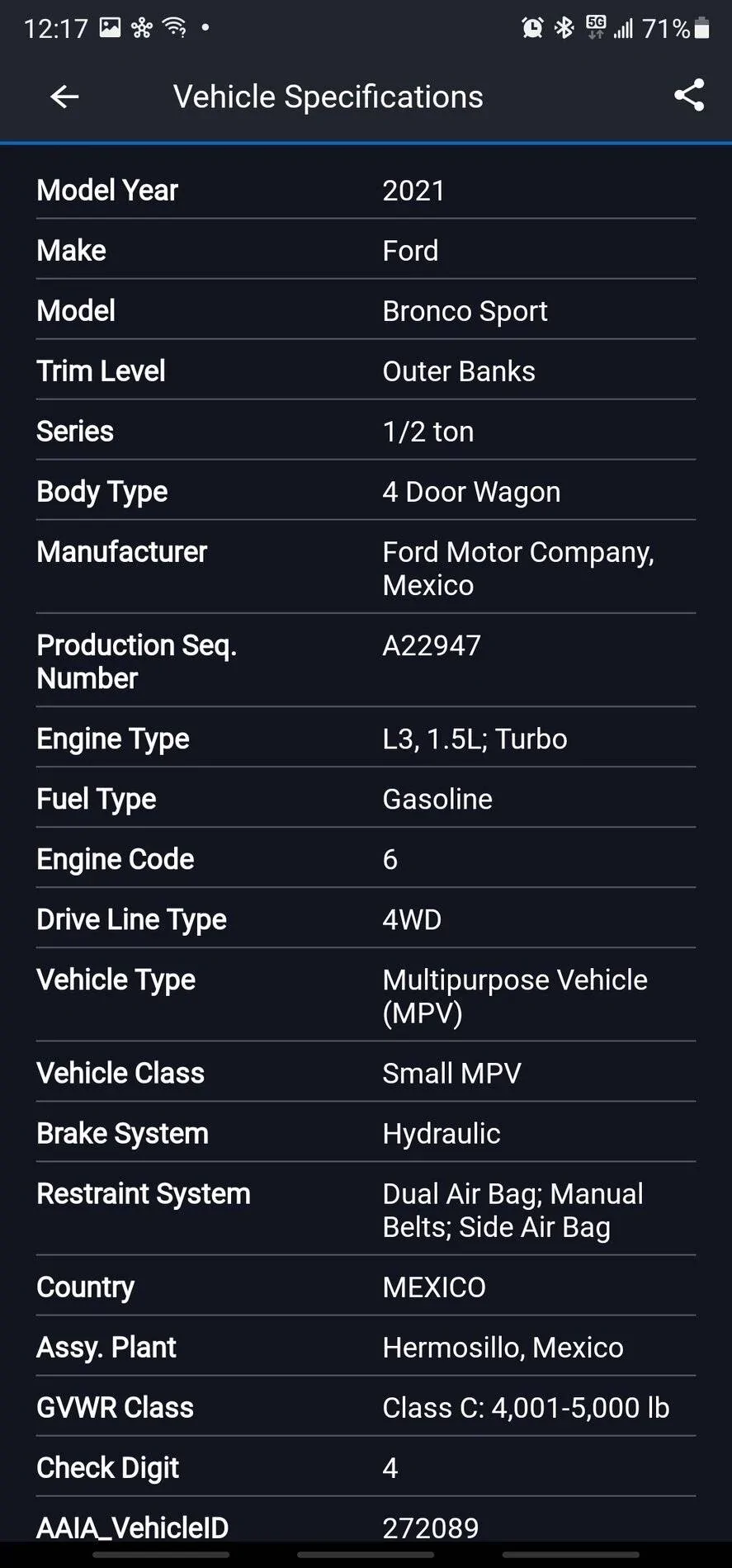Tap the back arrow to return
This screenshot has height=1568, width=732.
tap(64, 97)
